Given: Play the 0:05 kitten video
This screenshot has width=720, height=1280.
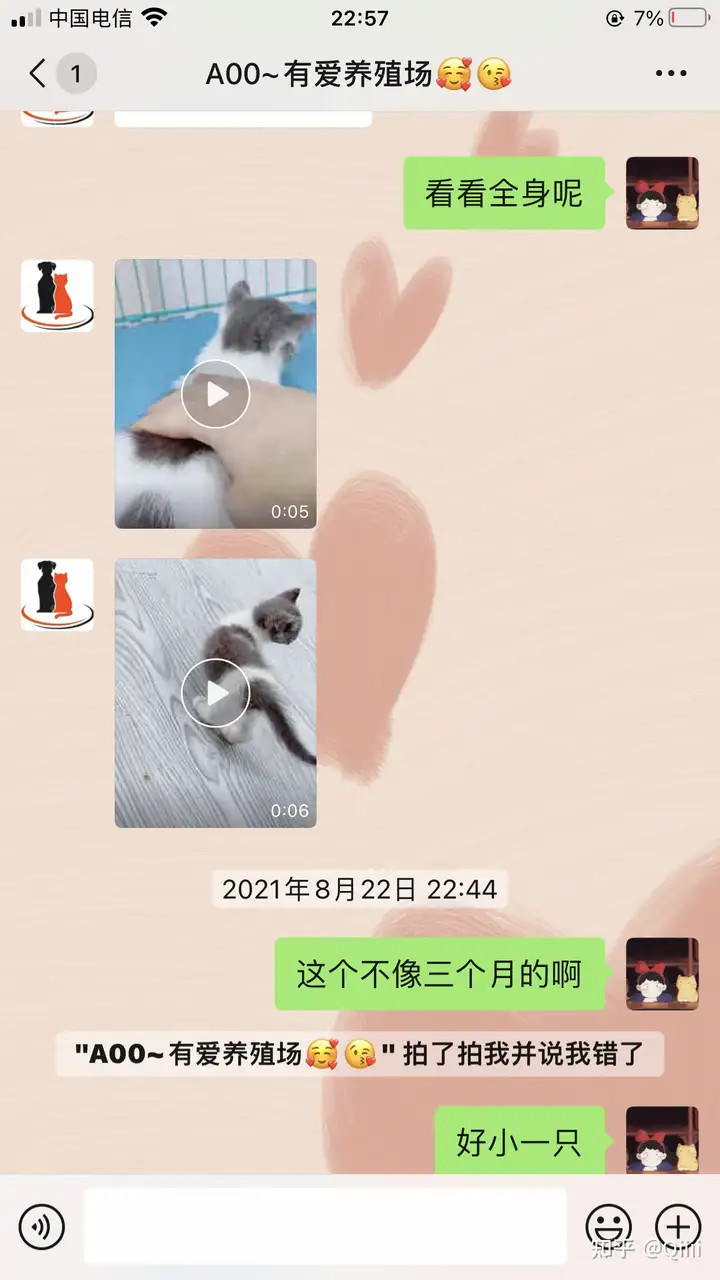Looking at the screenshot, I should coord(215,394).
